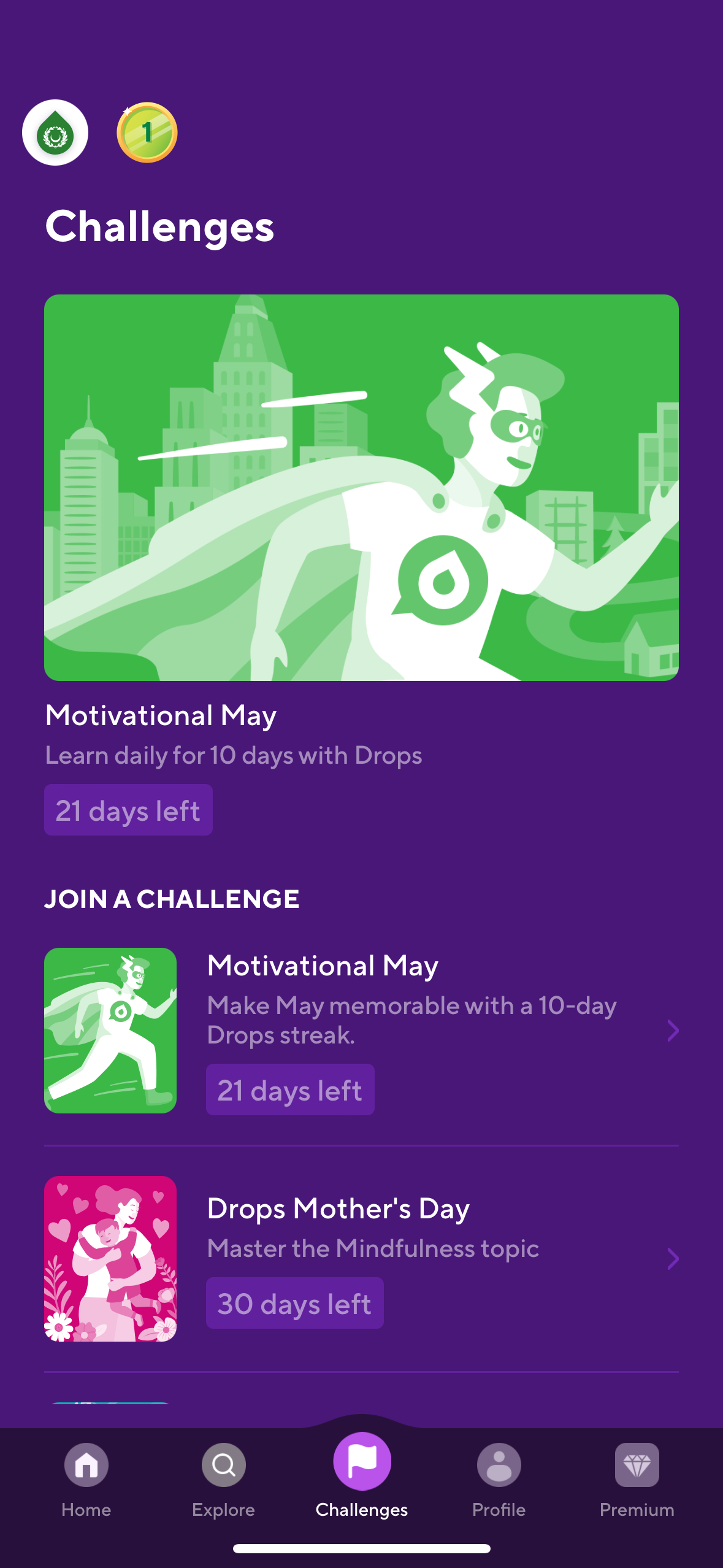The image size is (723, 1568).
Task: Open the gold coin counter showing 1
Action: click(147, 133)
